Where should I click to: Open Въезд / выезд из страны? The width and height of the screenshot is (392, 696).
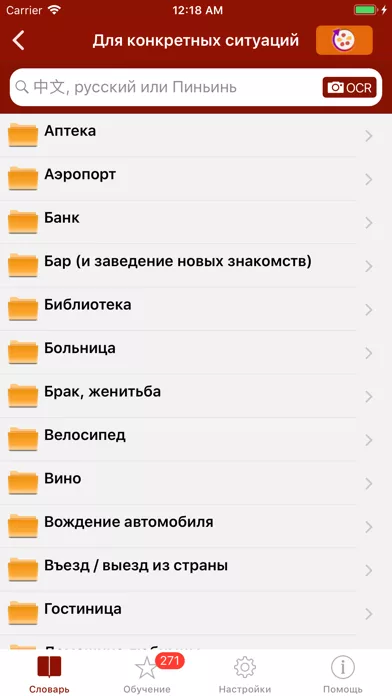click(x=196, y=570)
